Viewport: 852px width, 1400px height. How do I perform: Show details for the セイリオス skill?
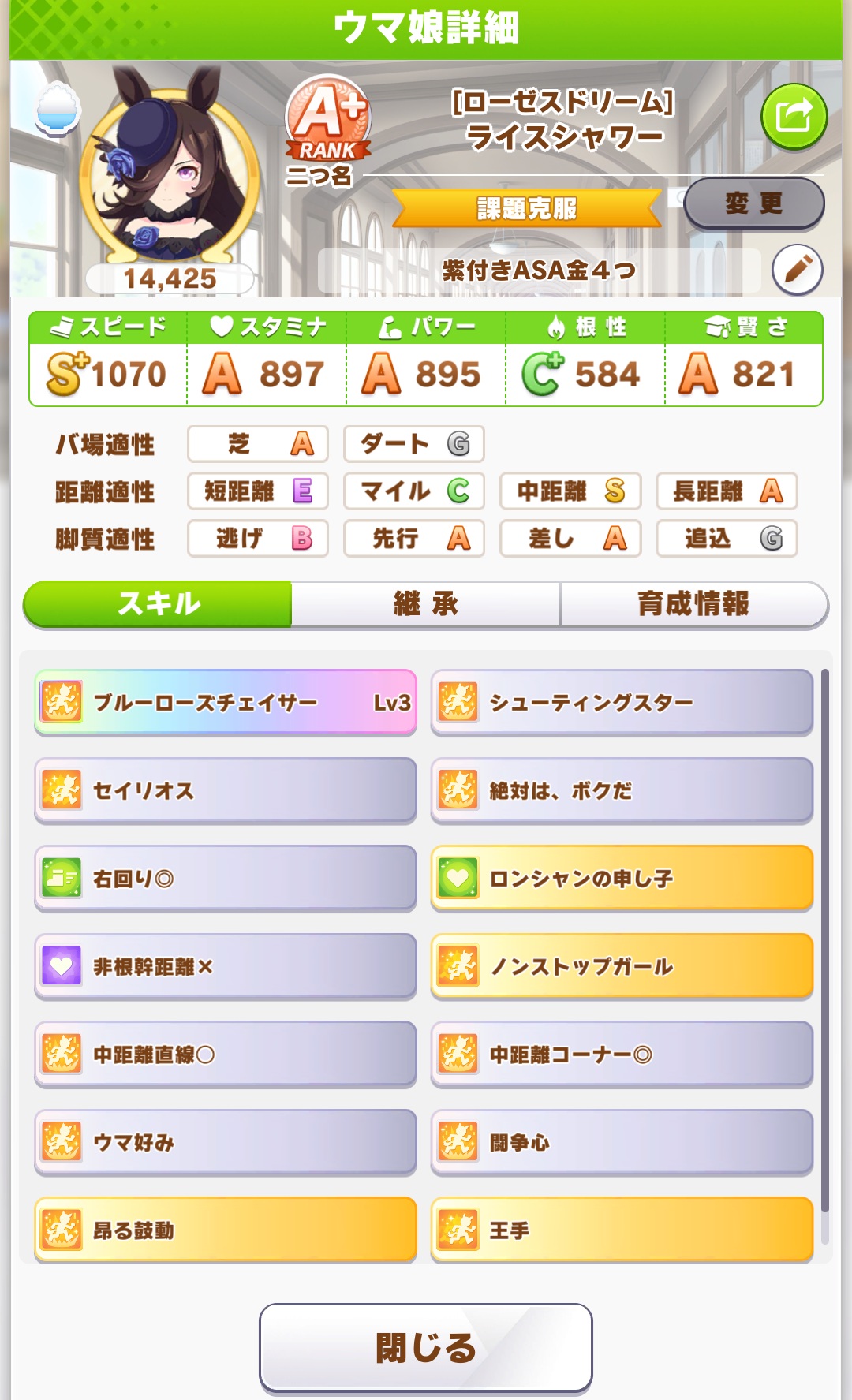tap(226, 790)
